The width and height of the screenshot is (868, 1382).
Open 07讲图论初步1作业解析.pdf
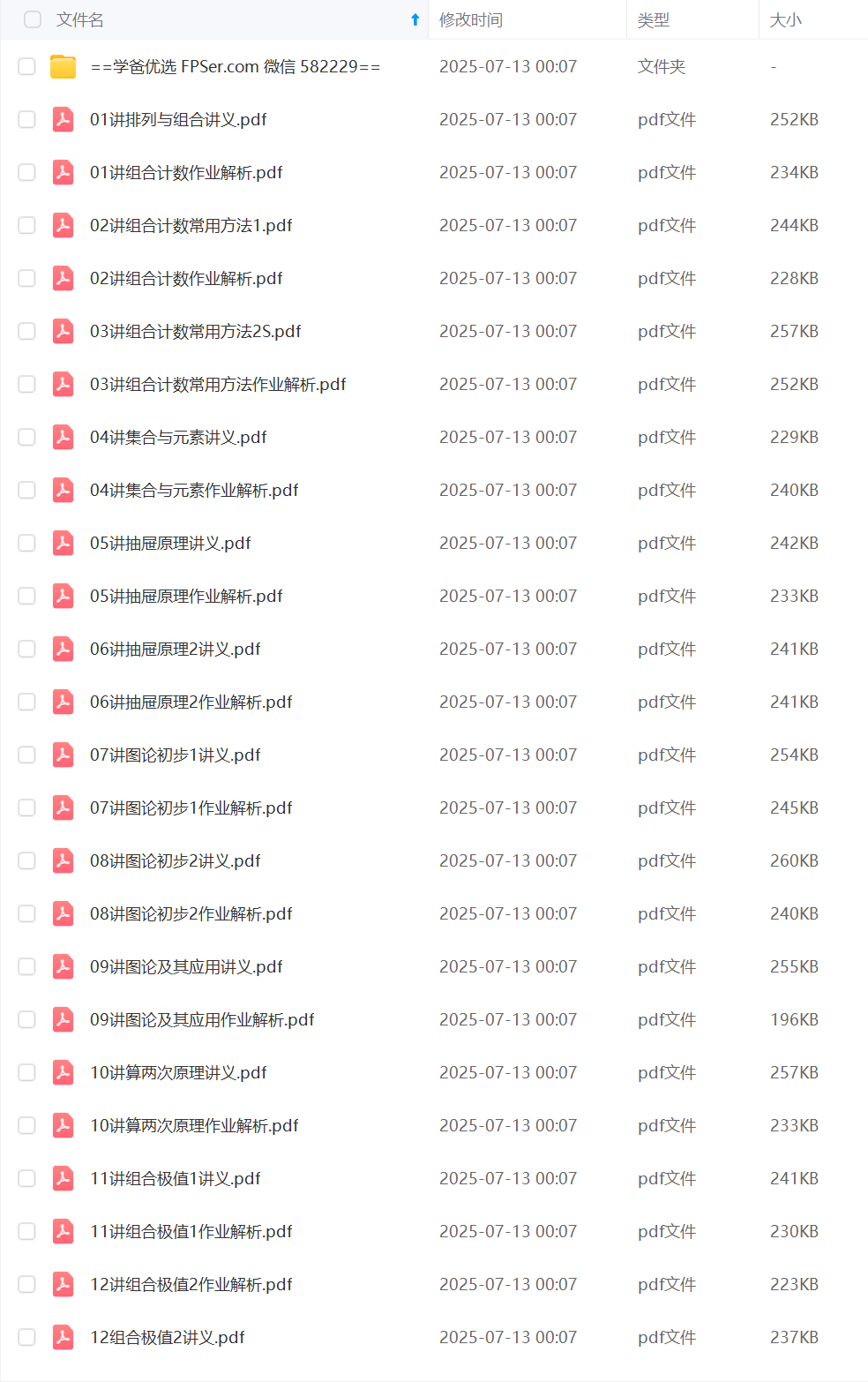tap(191, 808)
